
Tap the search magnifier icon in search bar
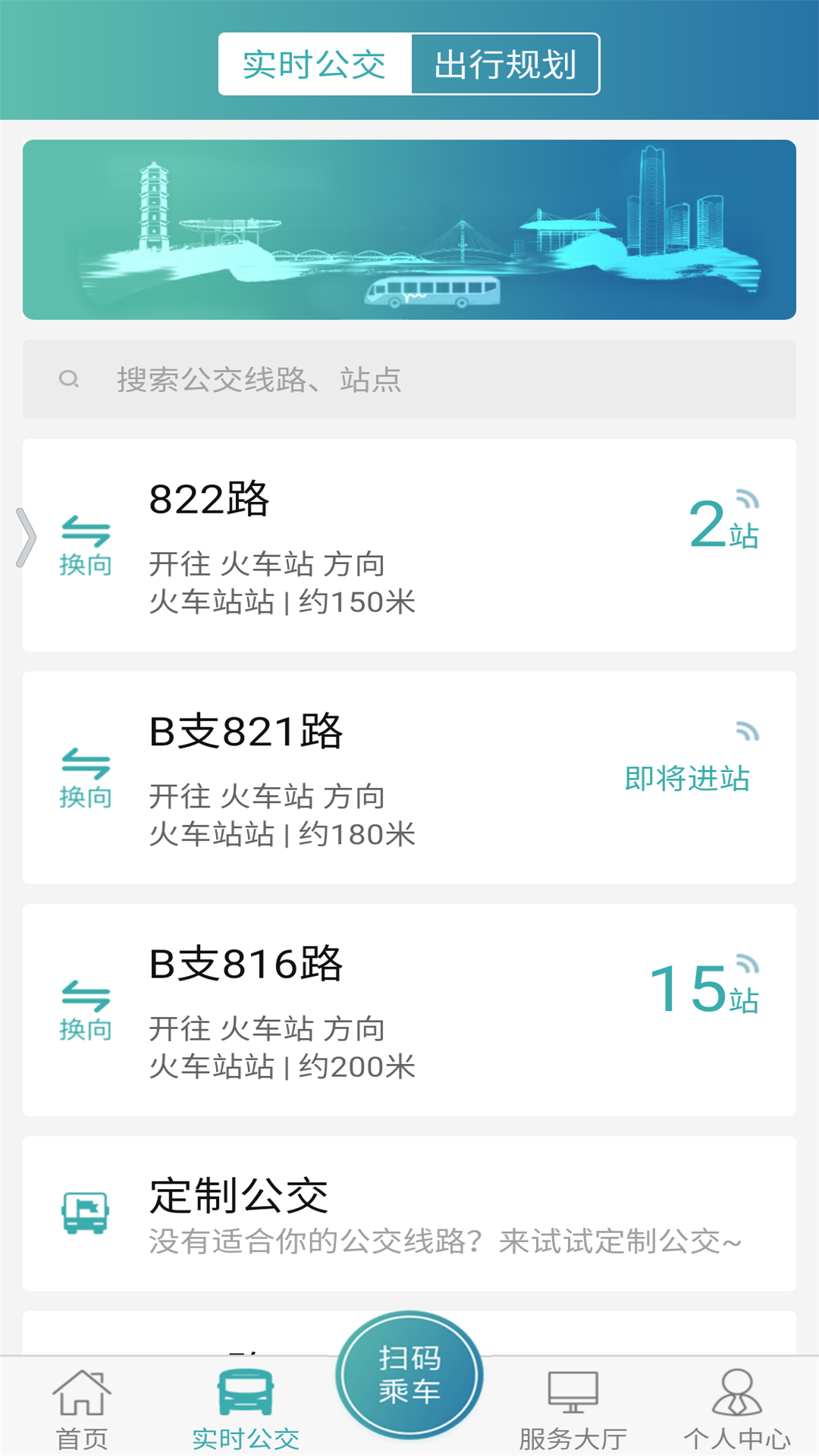pyautogui.click(x=70, y=379)
